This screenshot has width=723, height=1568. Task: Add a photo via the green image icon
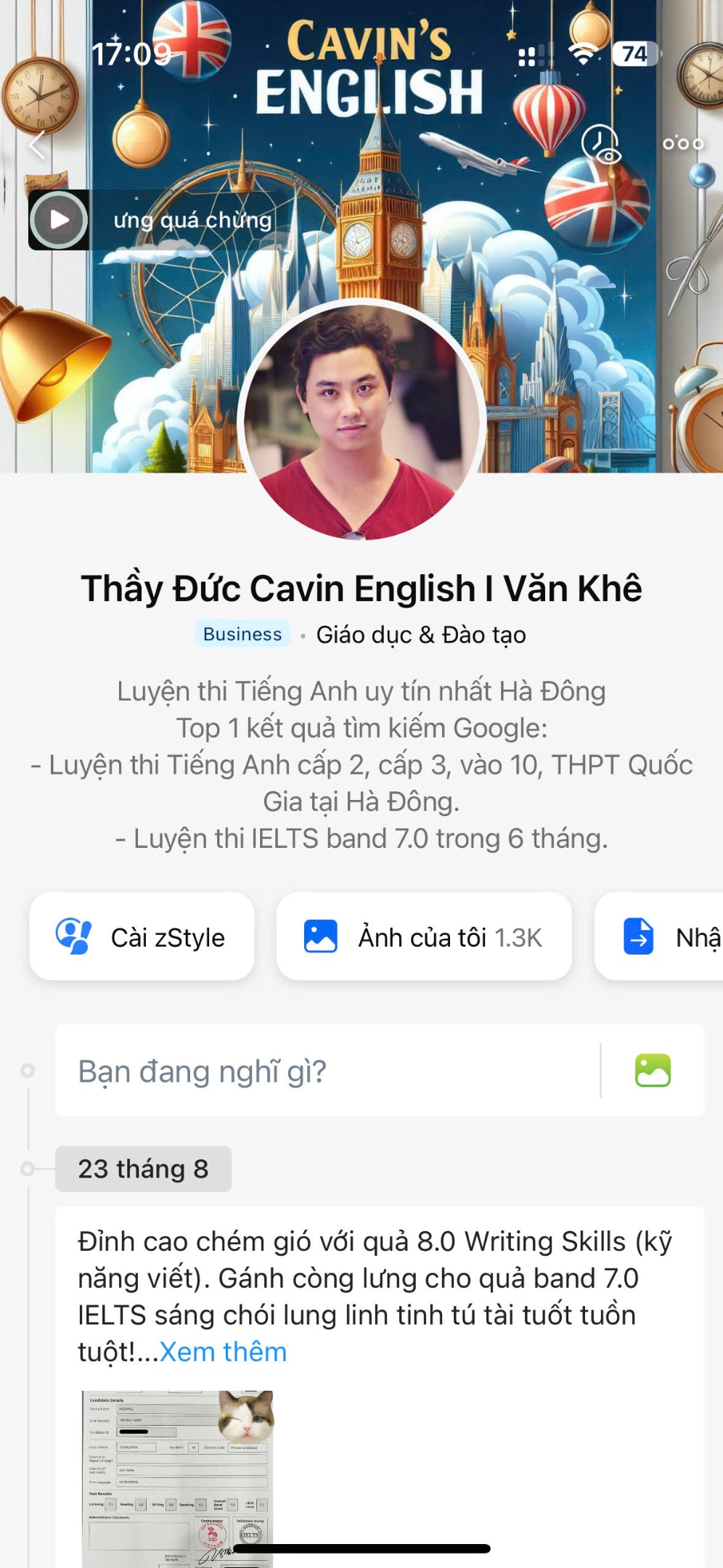pos(653,1071)
